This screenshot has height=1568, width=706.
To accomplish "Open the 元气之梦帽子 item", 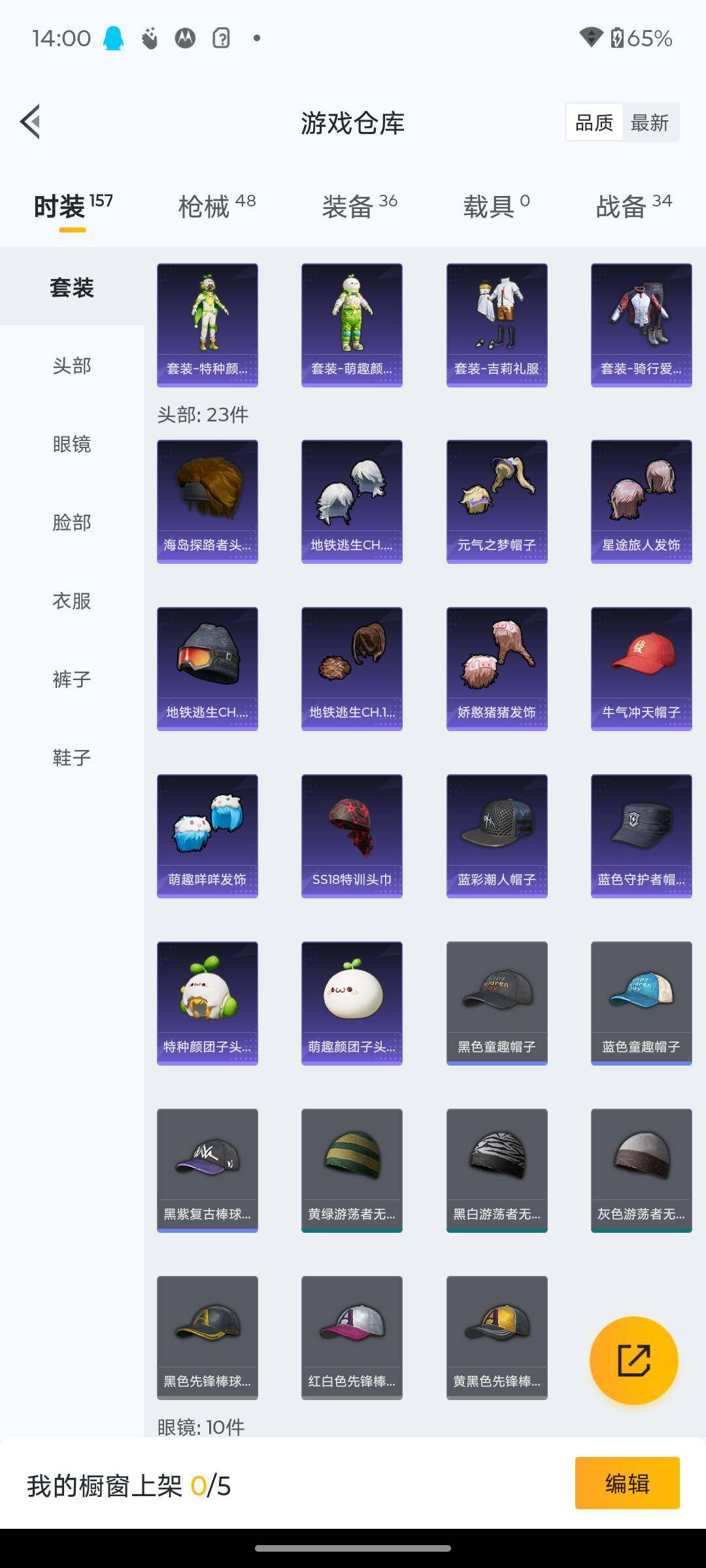I will tap(497, 501).
